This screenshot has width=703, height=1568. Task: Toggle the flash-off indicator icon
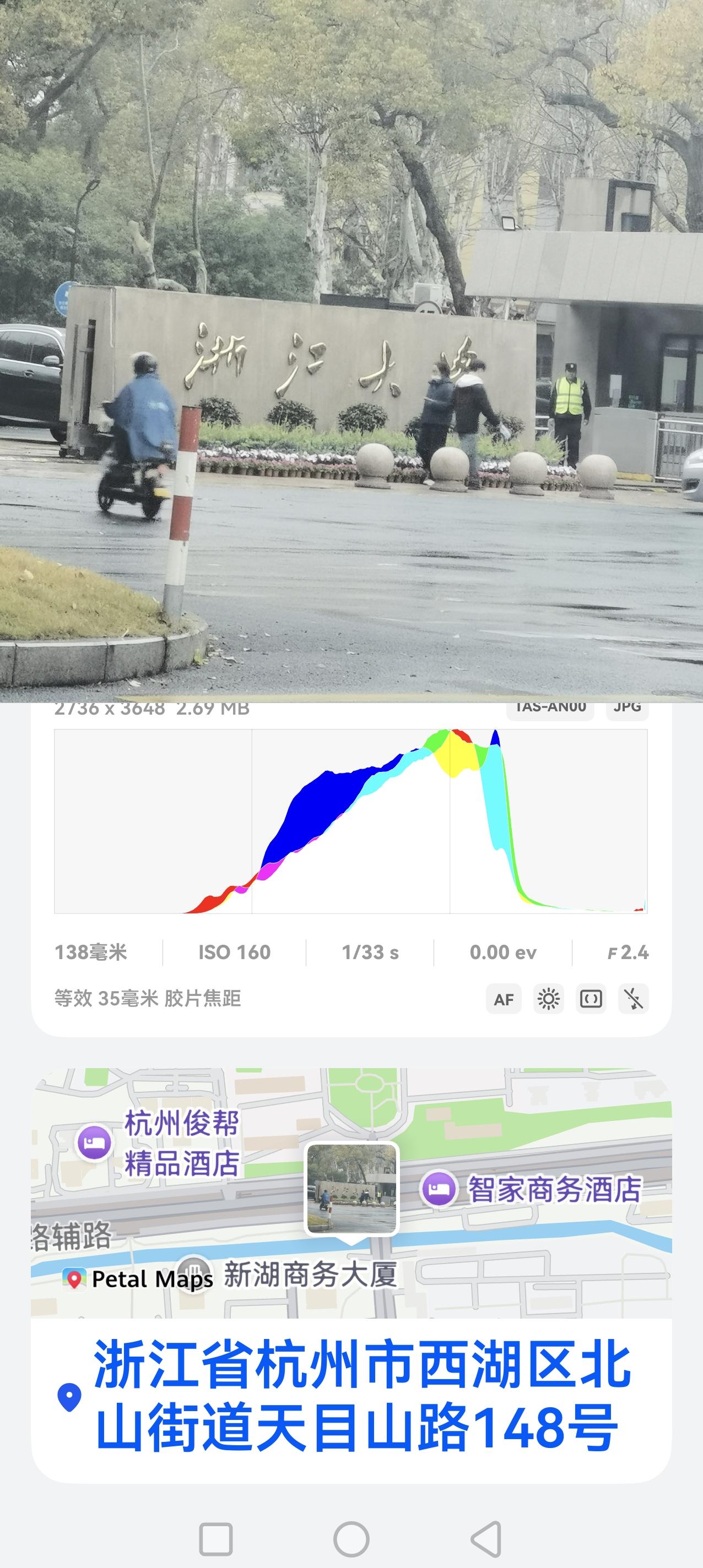tap(634, 998)
